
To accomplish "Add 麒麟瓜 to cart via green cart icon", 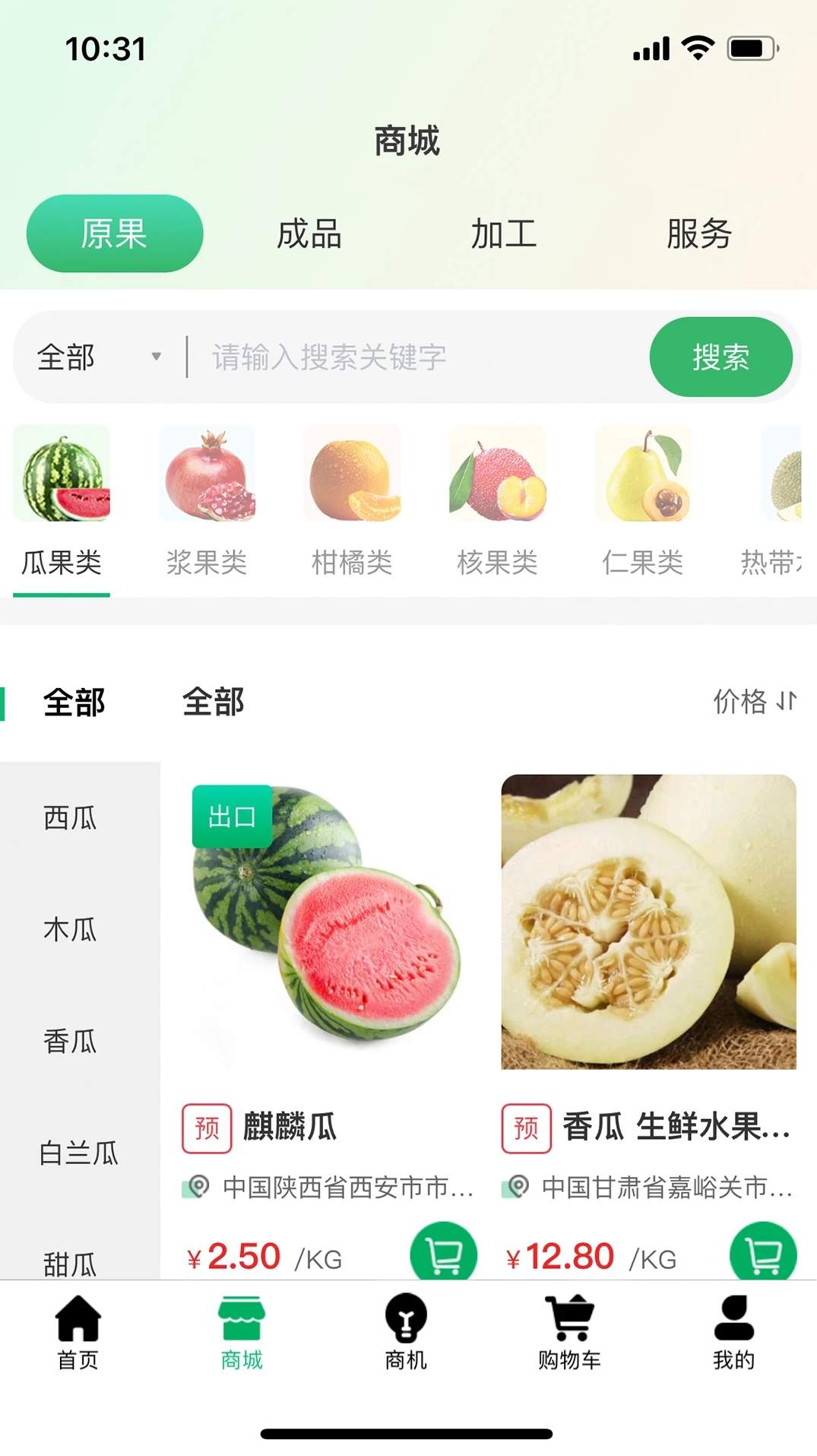I will pos(445,1252).
